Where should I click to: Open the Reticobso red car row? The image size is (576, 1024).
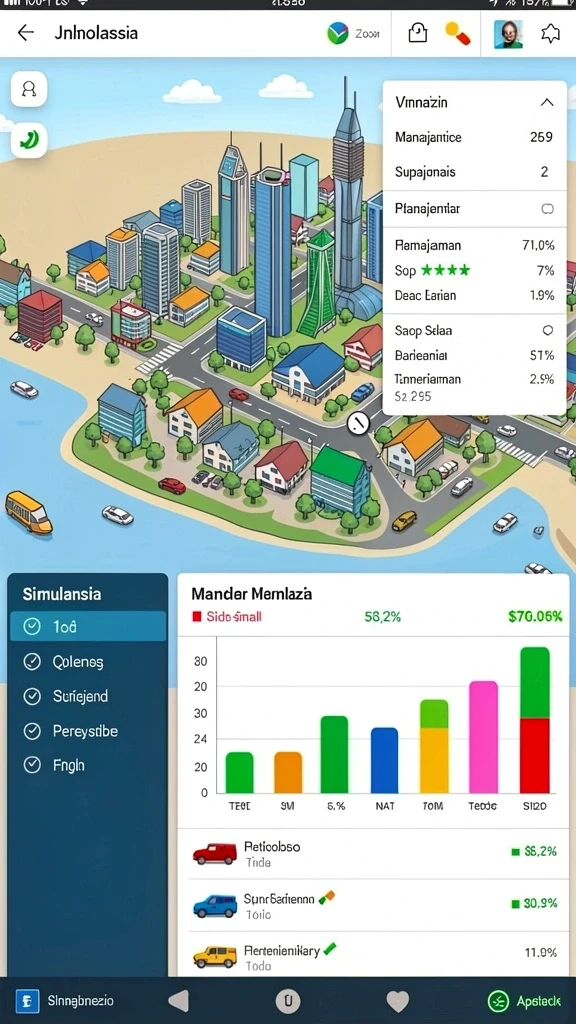376,853
